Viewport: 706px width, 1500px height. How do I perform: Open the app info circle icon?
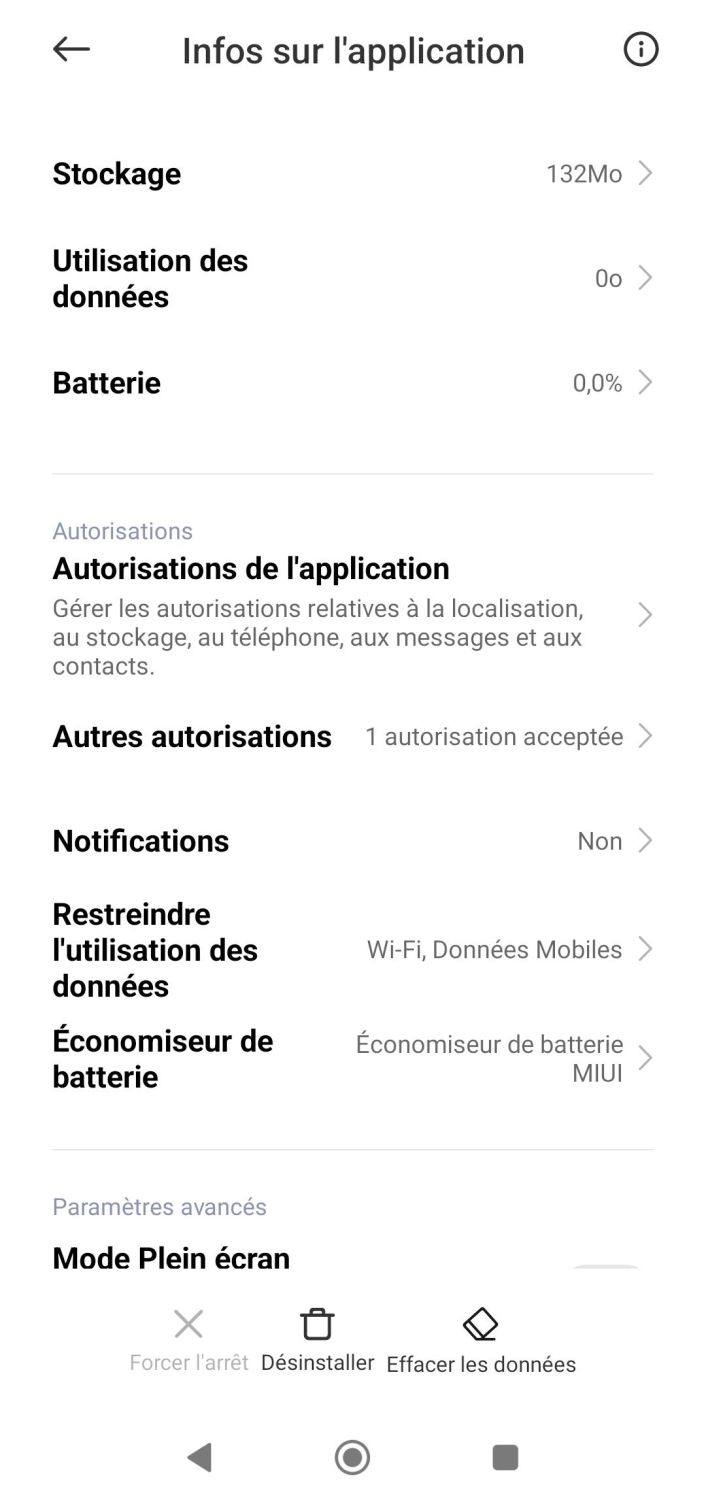[640, 51]
